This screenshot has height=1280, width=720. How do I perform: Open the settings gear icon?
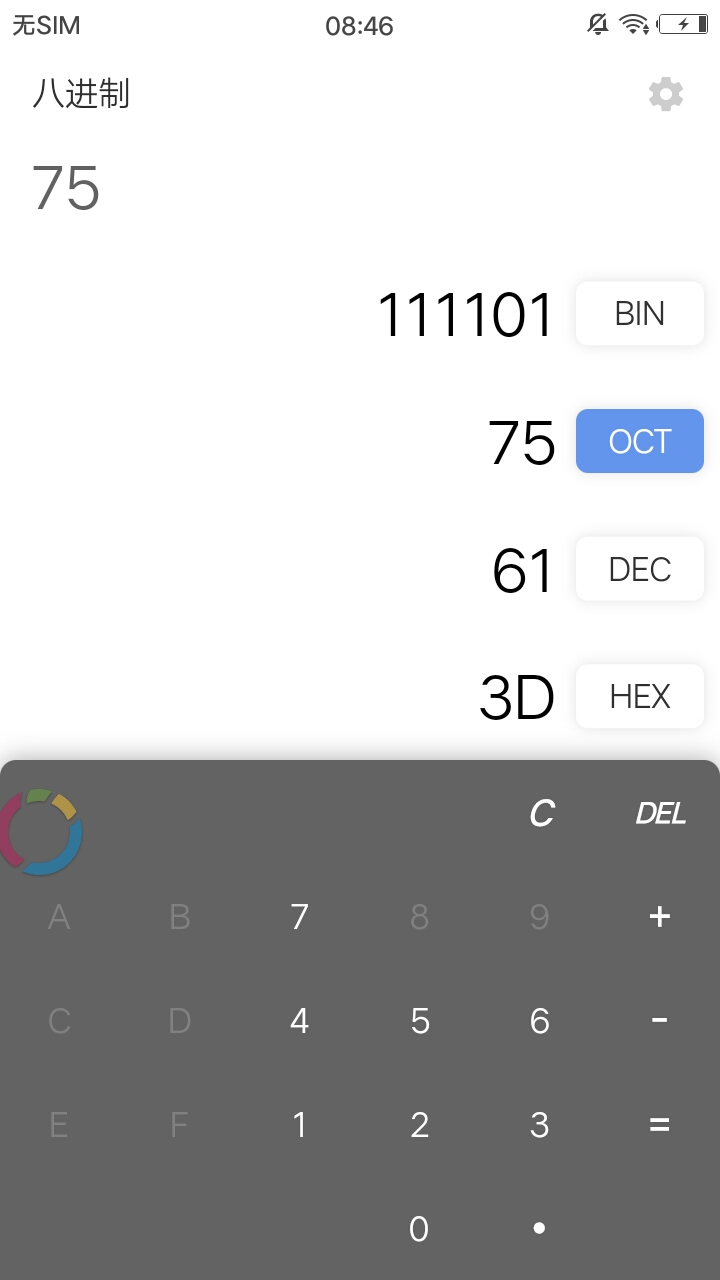tap(666, 94)
